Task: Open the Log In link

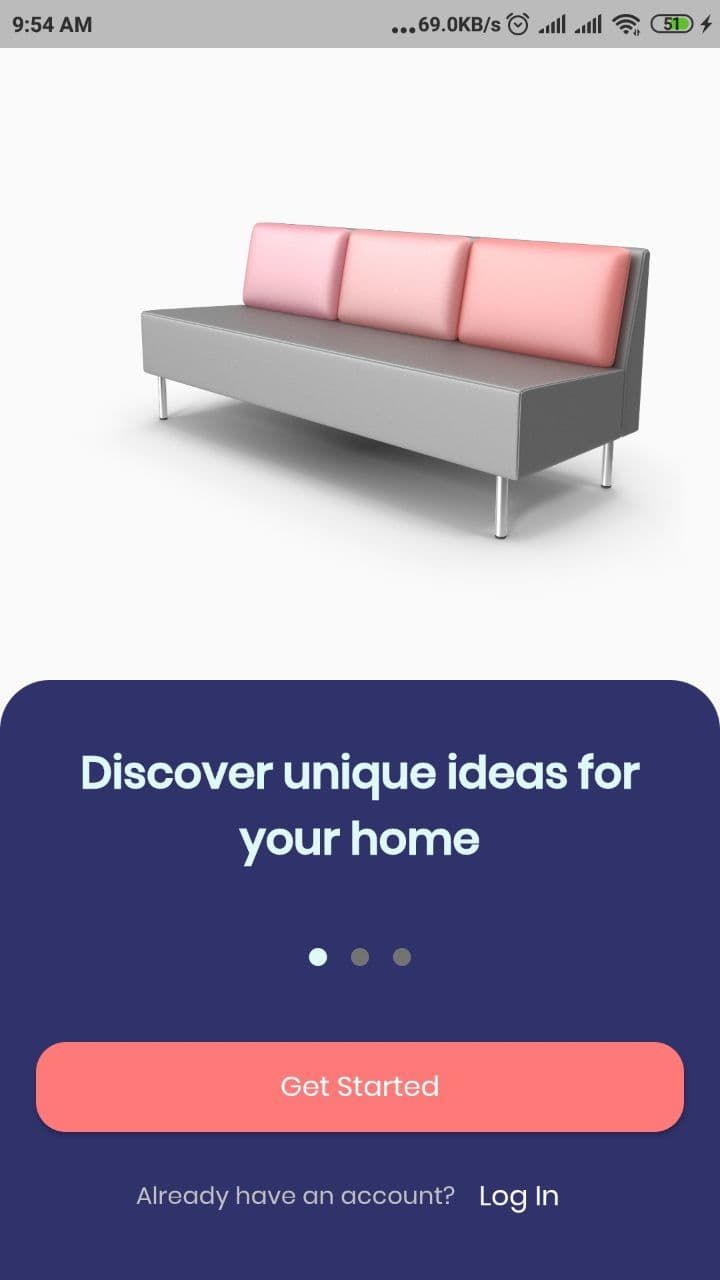Action: pos(518,1196)
